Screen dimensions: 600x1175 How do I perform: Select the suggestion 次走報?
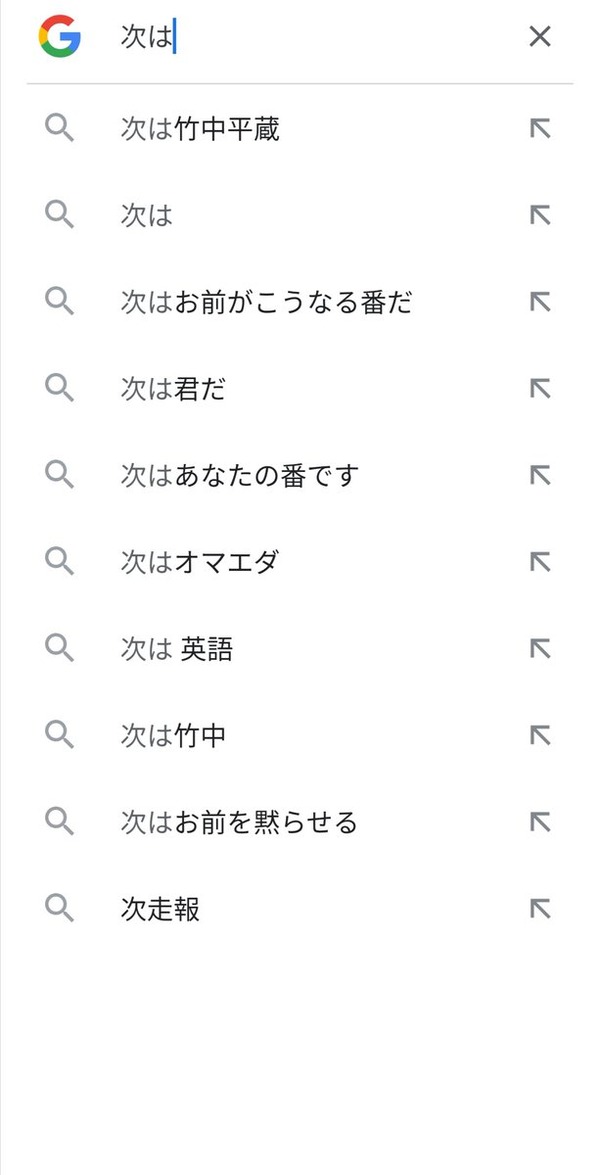[300, 909]
